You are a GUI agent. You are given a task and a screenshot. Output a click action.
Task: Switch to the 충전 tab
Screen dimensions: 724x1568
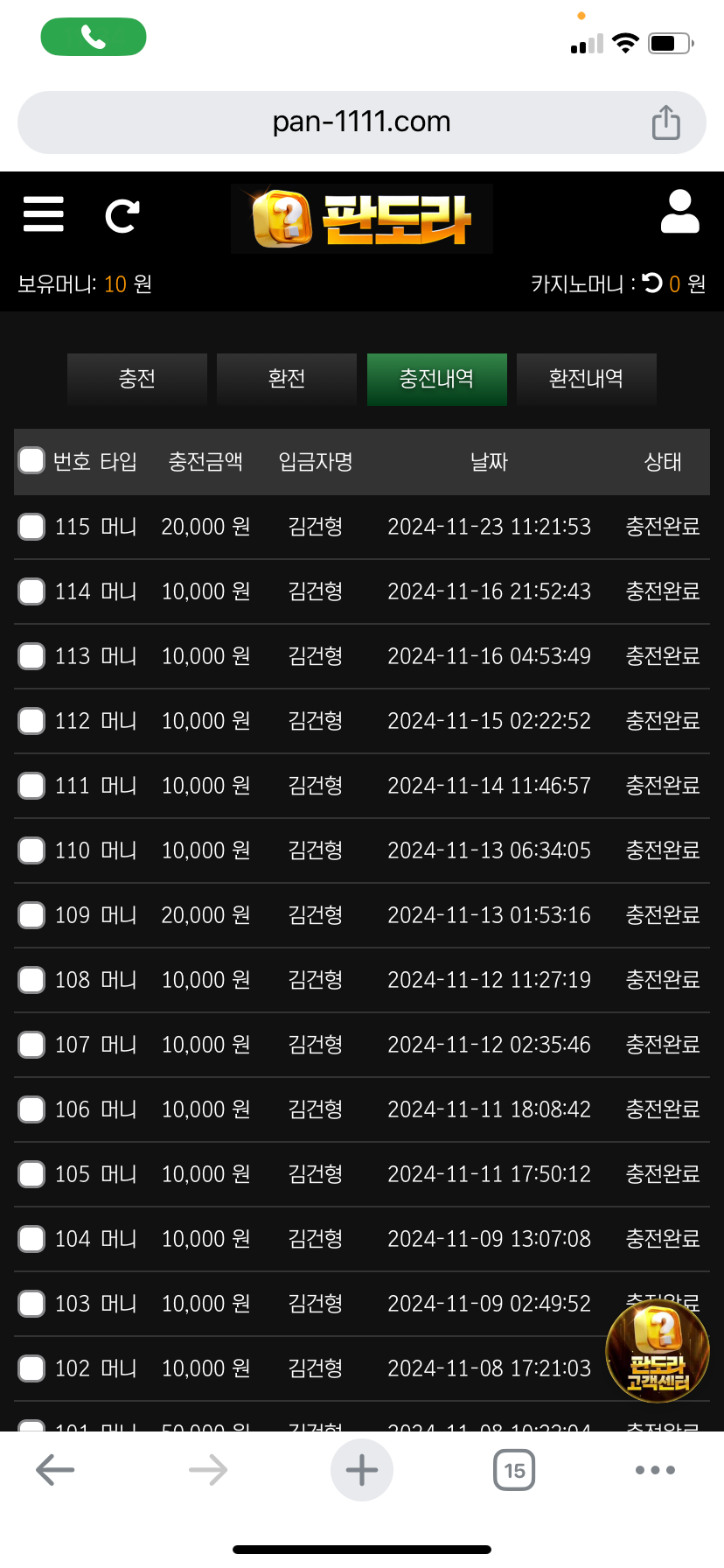(x=137, y=379)
